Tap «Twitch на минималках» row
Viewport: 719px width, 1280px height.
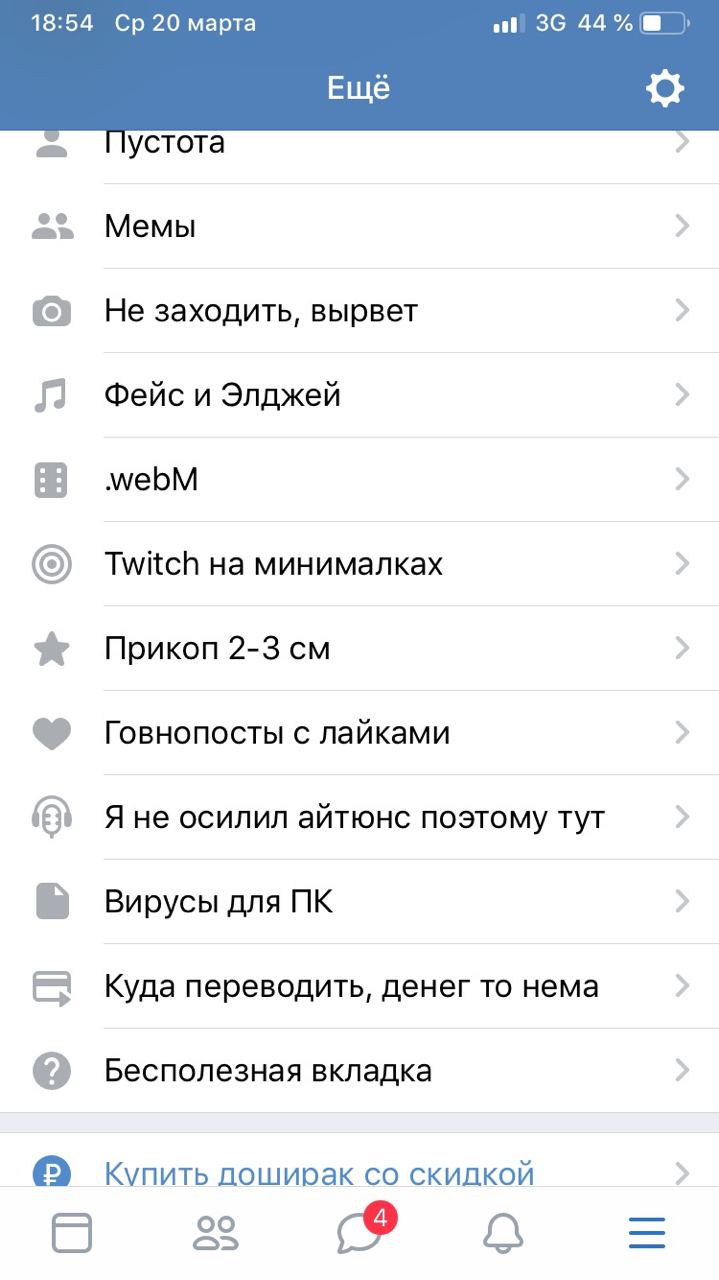360,564
